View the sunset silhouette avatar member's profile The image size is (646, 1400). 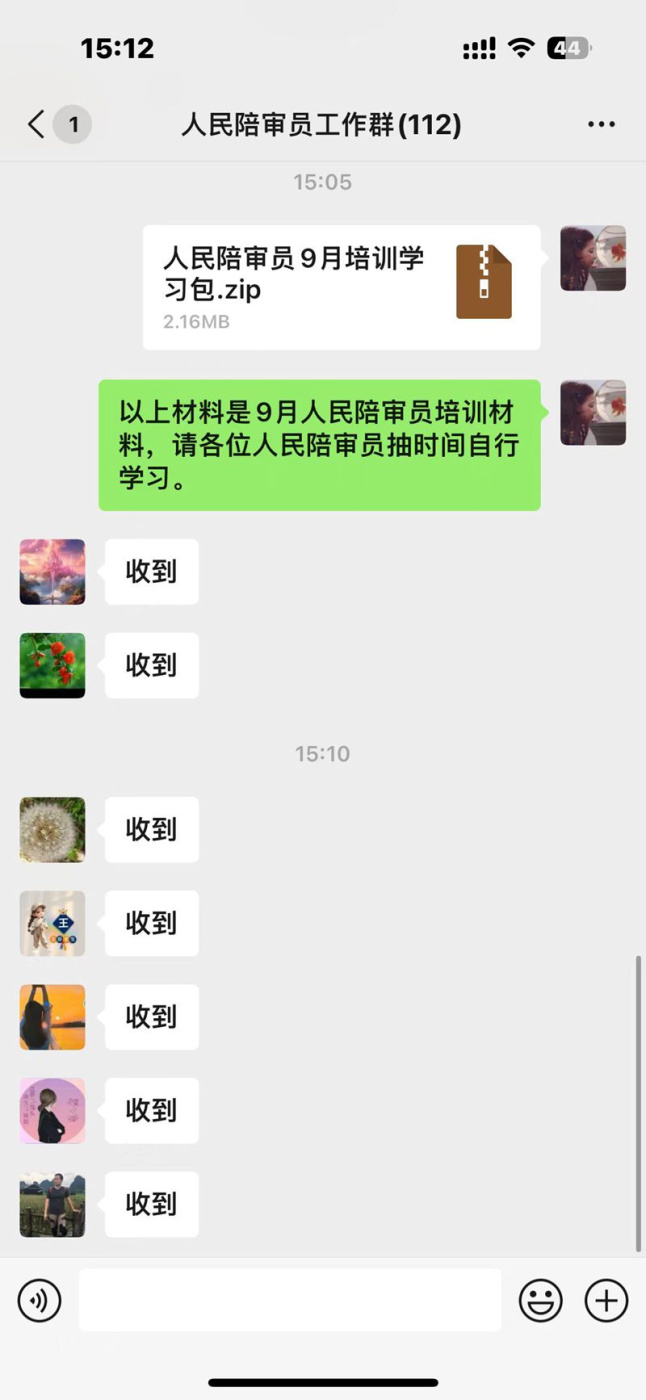coord(52,1017)
